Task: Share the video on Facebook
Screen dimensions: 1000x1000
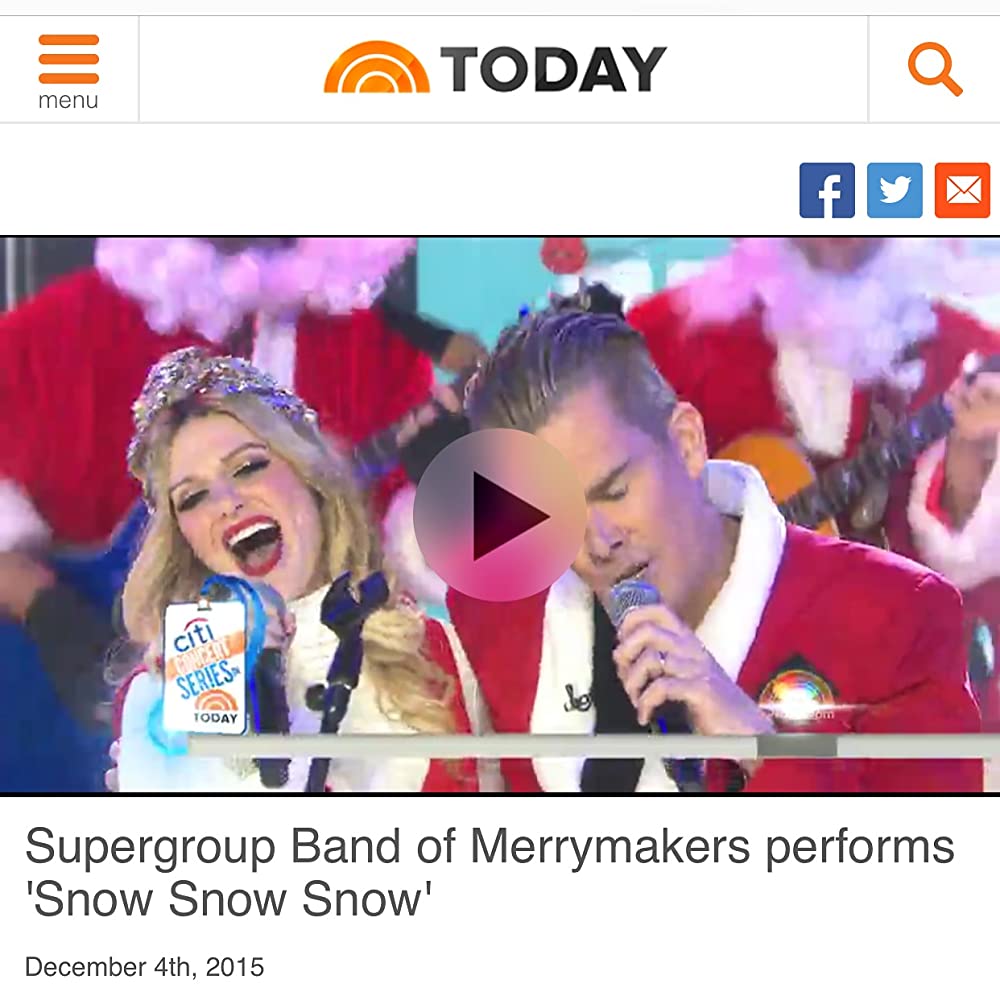Action: point(827,190)
